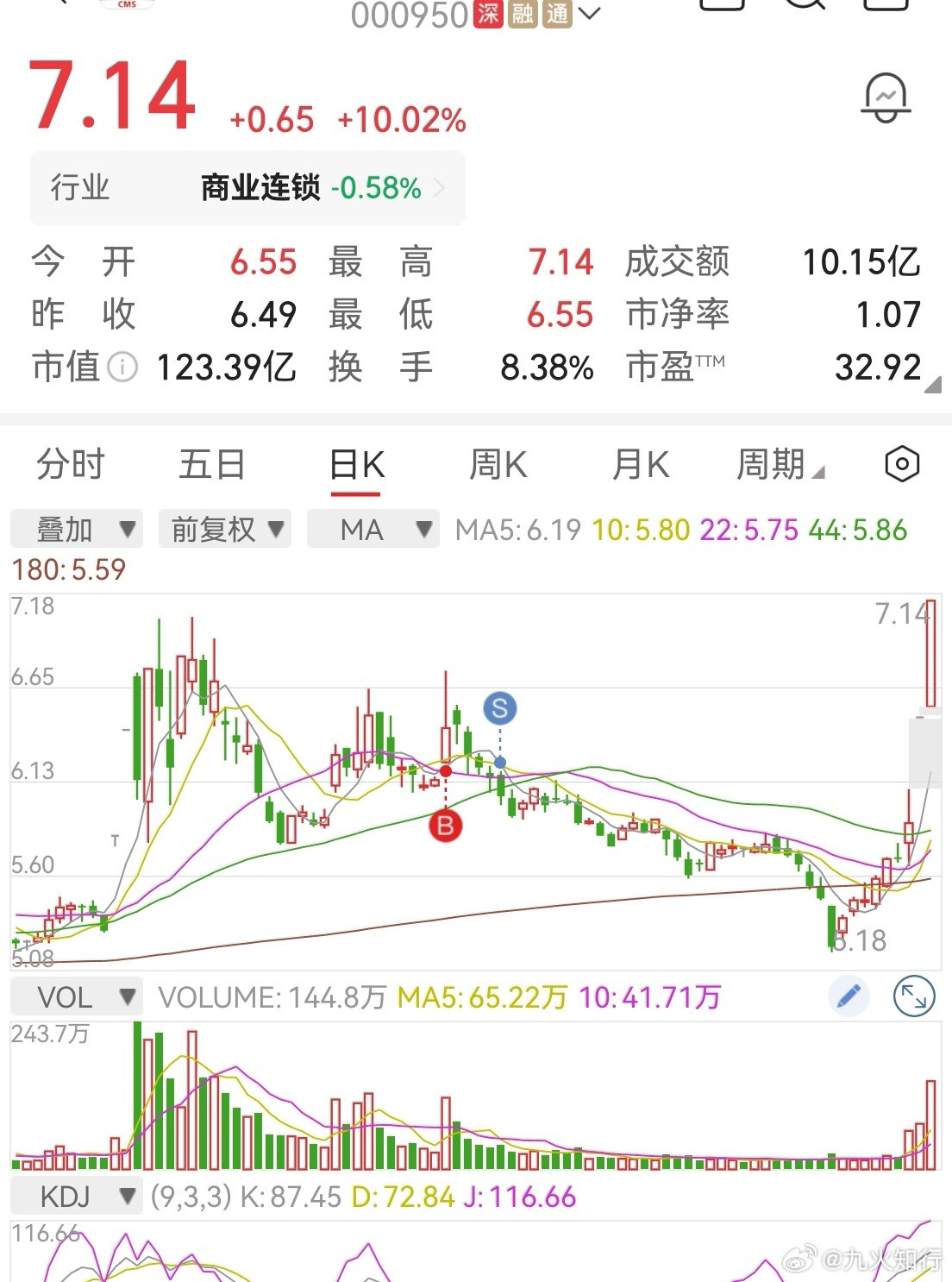The width and height of the screenshot is (952, 1282).
Task: Click the B buy marker on the chart
Action: [x=445, y=826]
